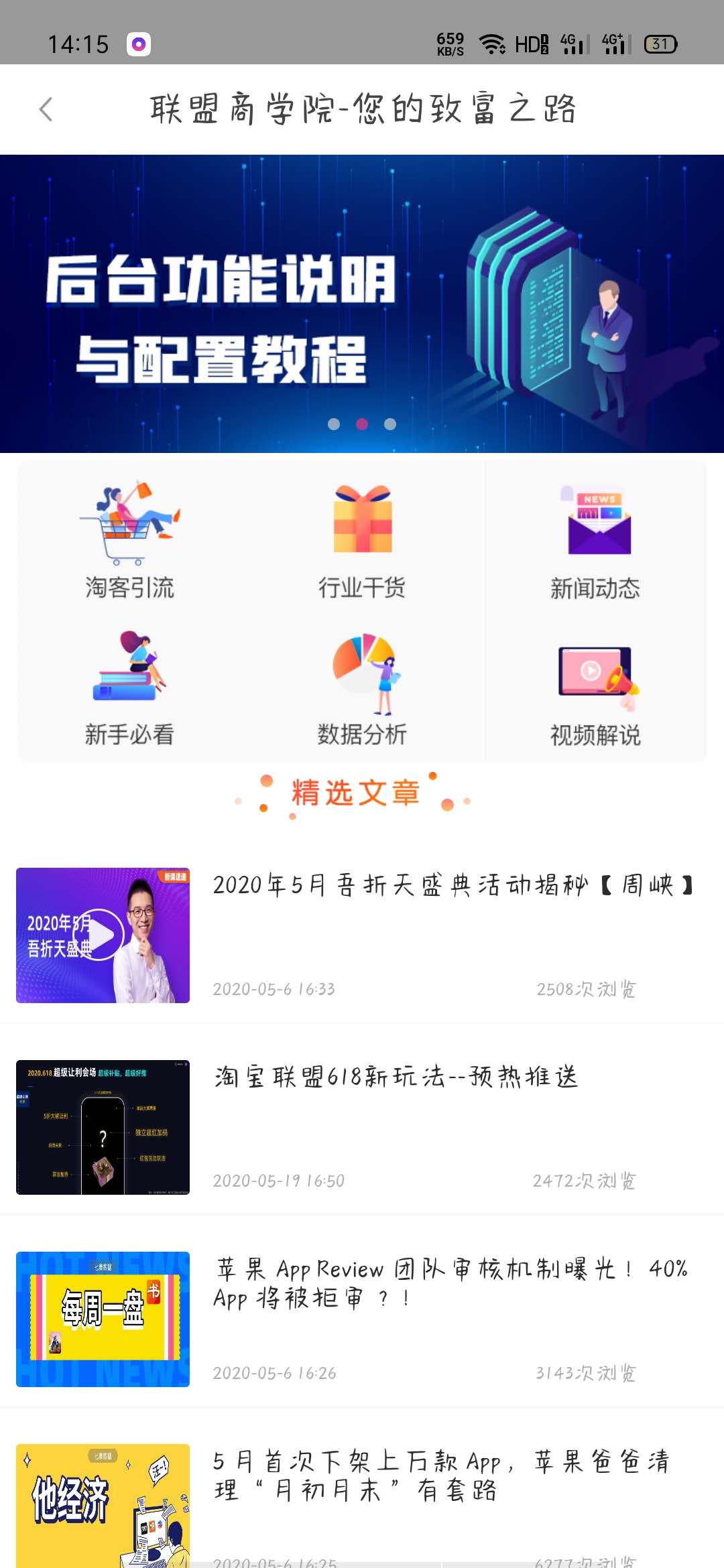
Task: Play the video thumbnail for 吾折天盛典
Action: coord(99,935)
